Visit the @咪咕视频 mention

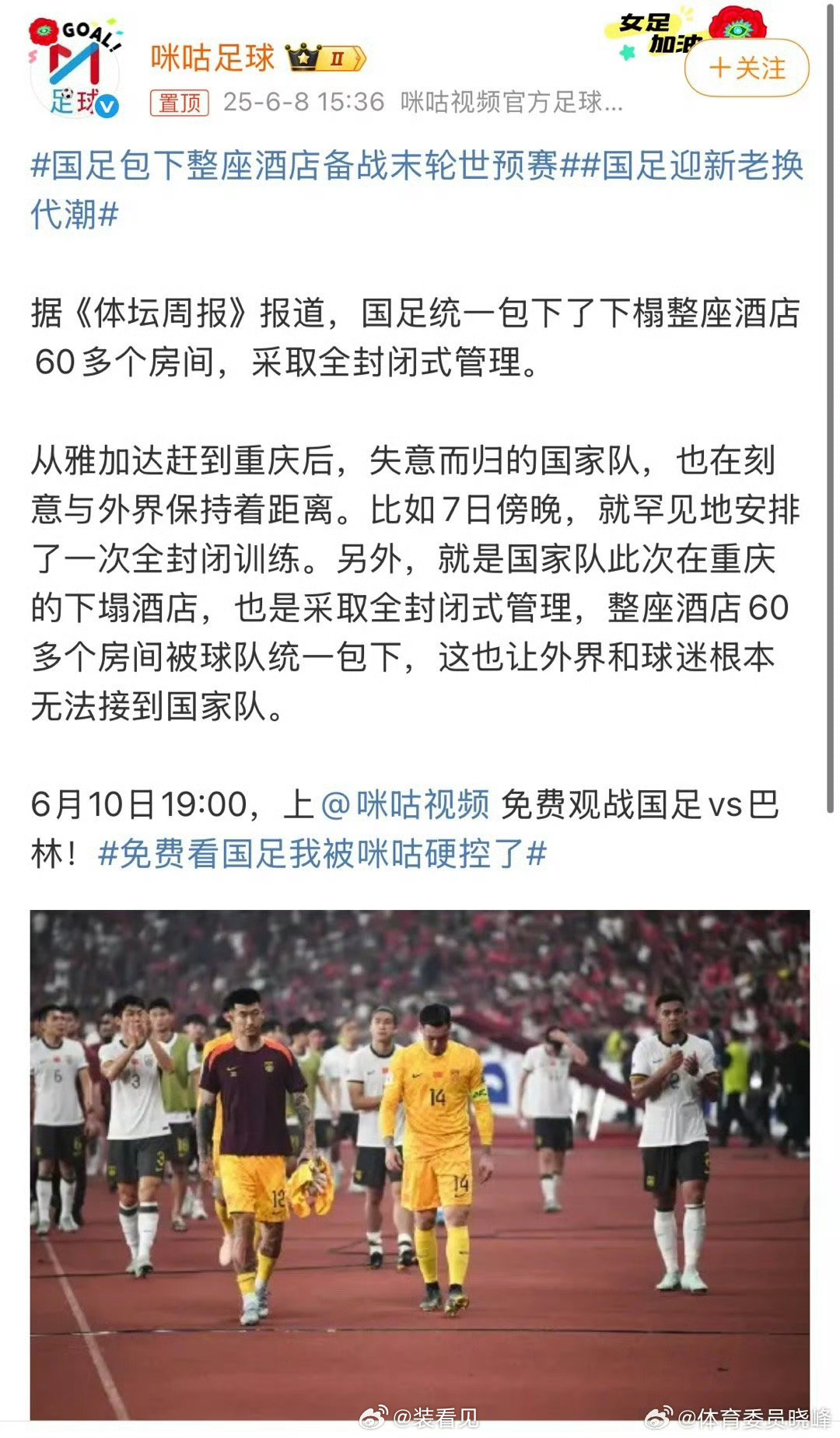coord(404,805)
